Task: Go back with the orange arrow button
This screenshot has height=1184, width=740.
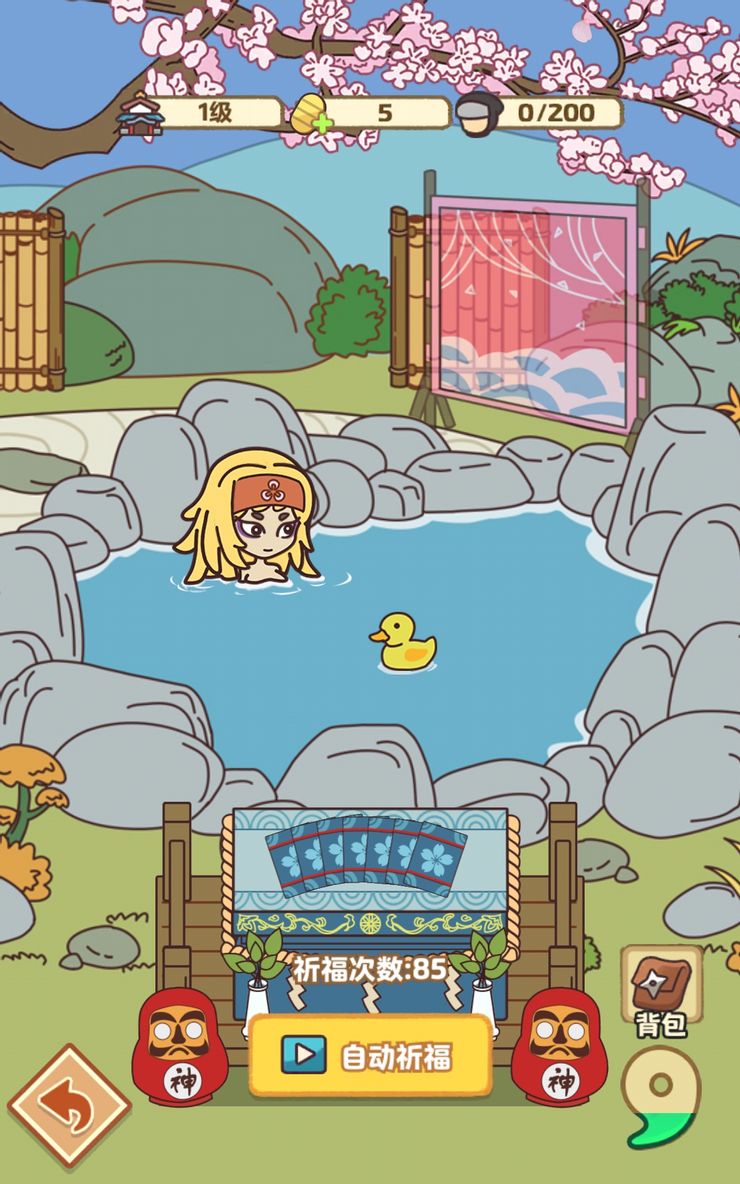Action: tap(69, 1106)
